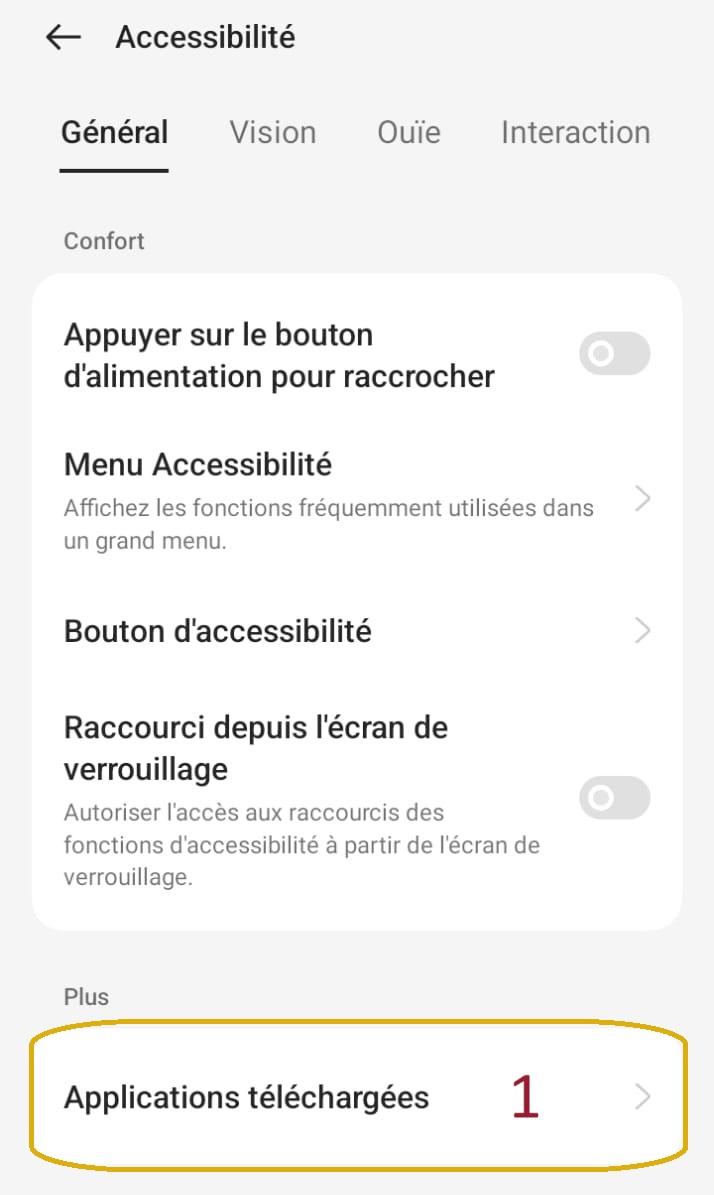The image size is (714, 1195).
Task: Switch to the Vision tab
Action: [x=272, y=133]
